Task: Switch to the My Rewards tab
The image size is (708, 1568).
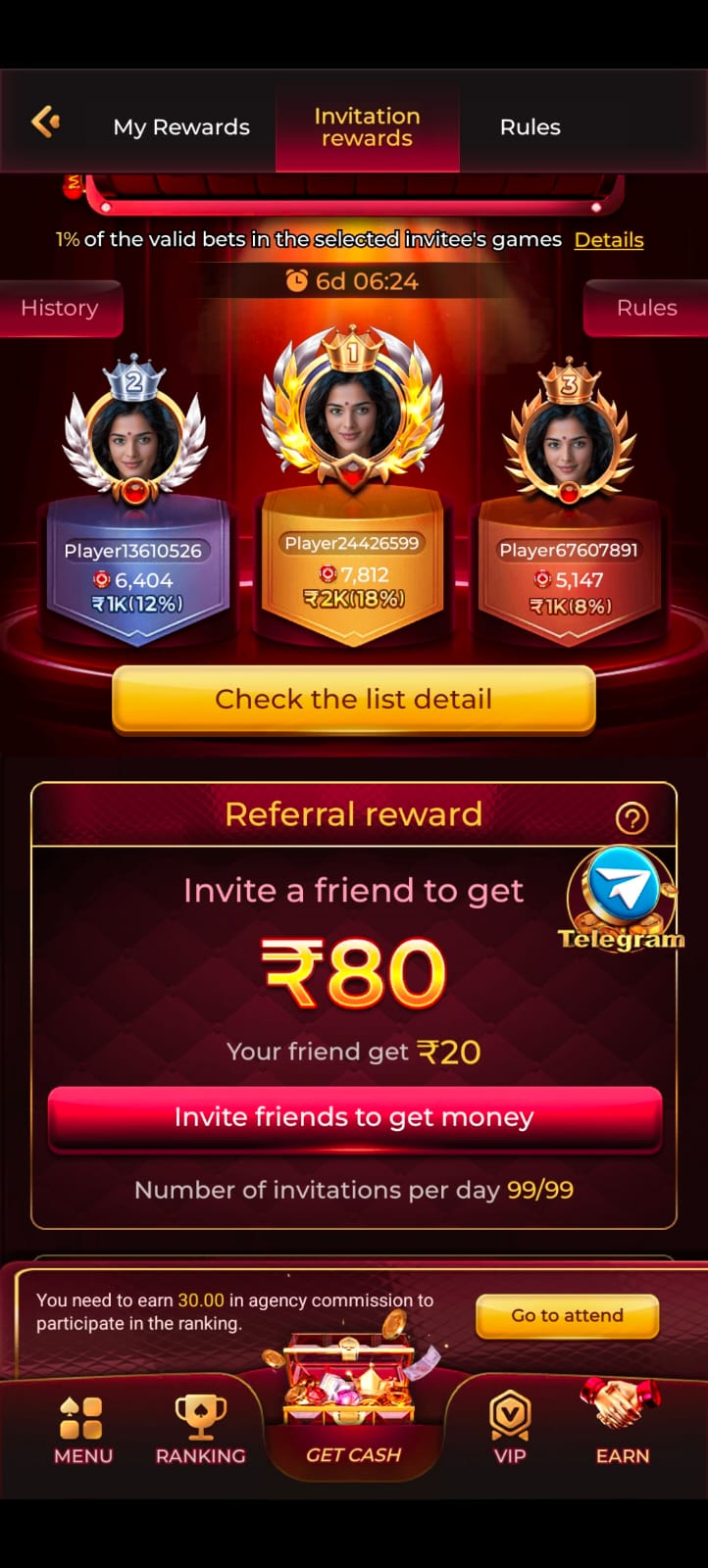Action: pos(181,127)
